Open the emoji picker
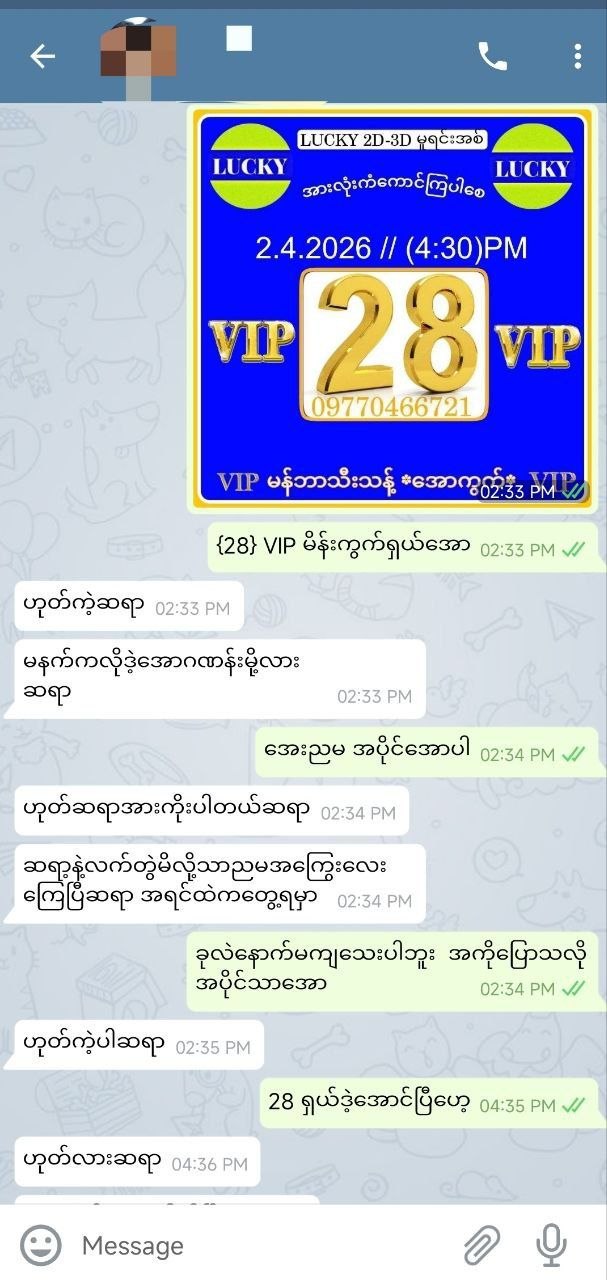The height and width of the screenshot is (1280, 607). pos(41,1245)
